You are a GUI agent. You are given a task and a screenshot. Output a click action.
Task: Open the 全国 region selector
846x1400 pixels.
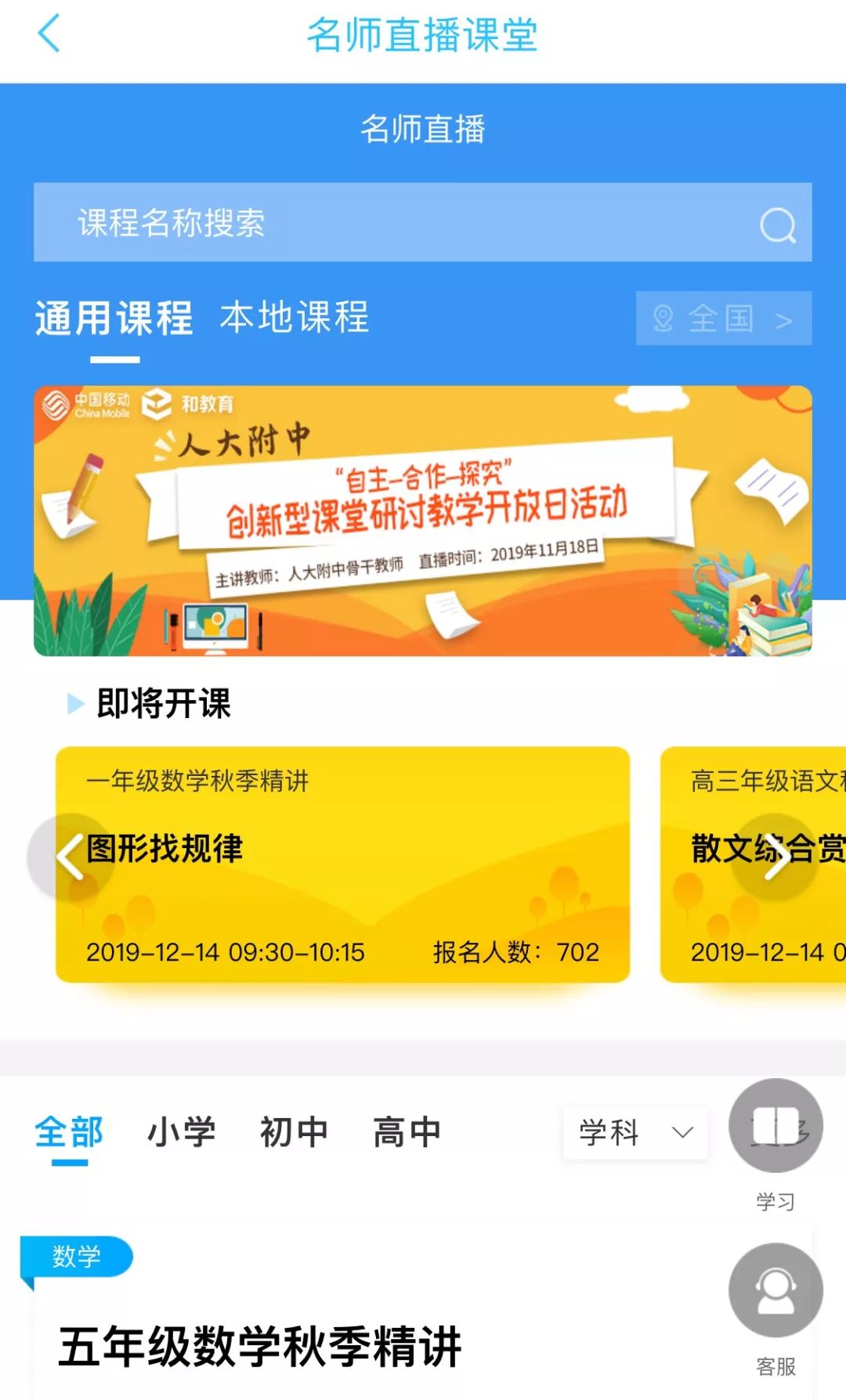(723, 319)
